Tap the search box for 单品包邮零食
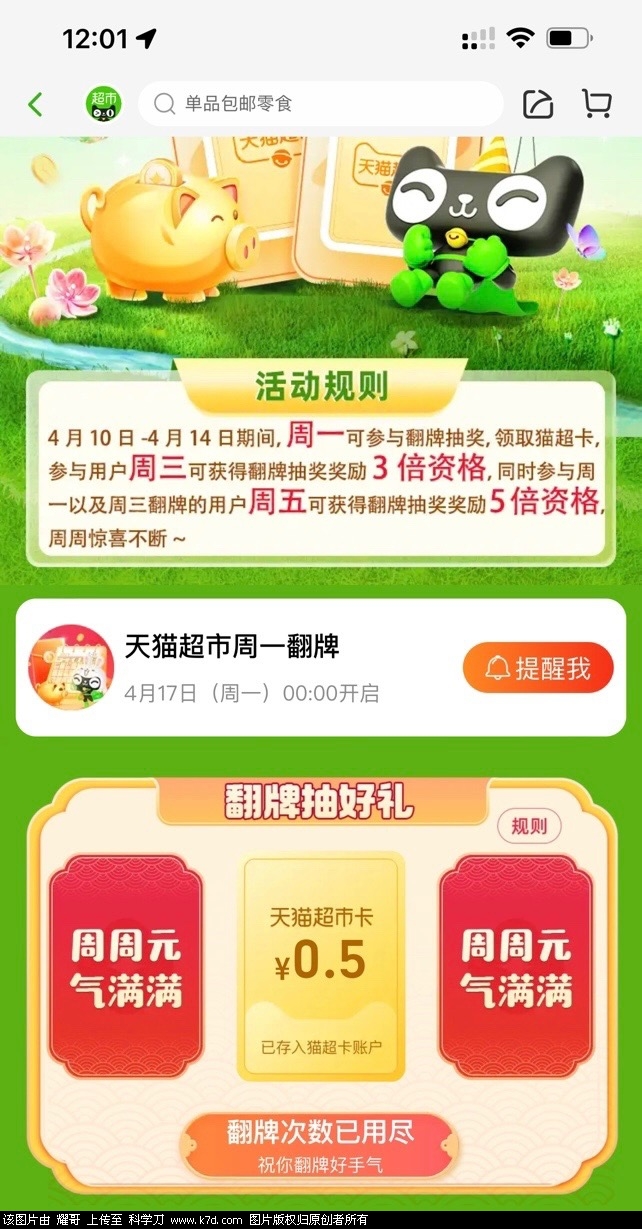Image resolution: width=642 pixels, height=1229 pixels. (320, 104)
